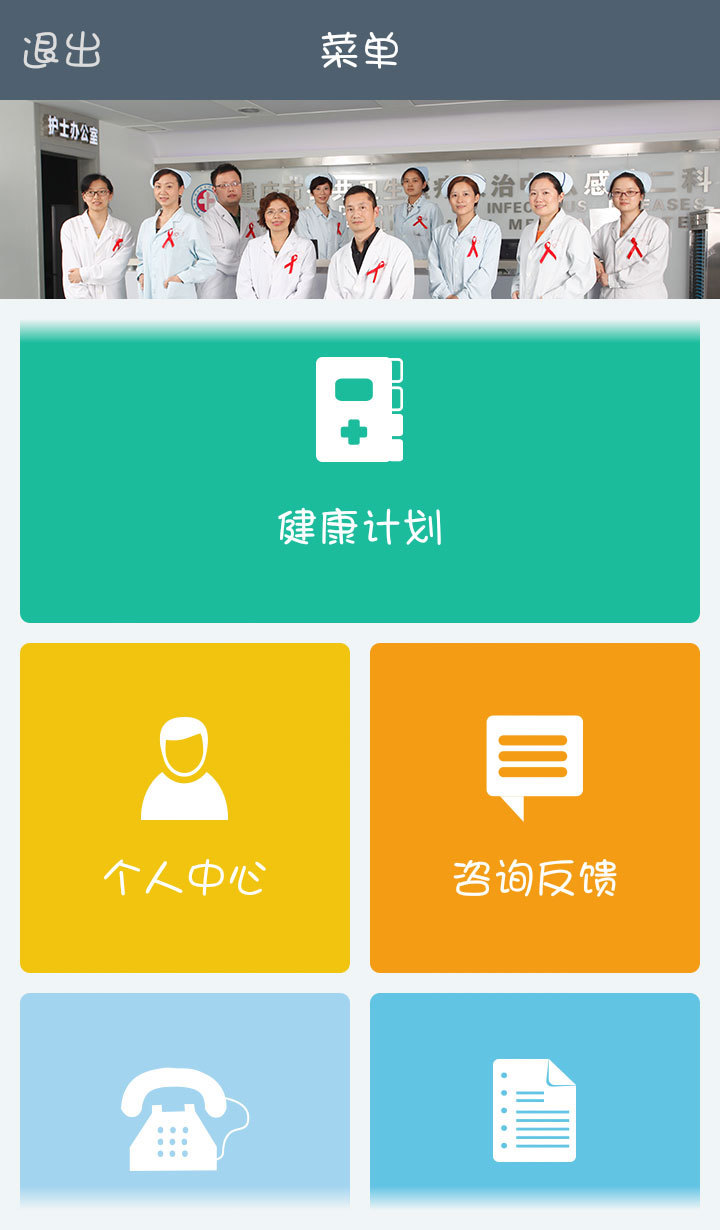Screen dimensions: 720x1230
Task: Tap 退出 to log out
Action: (62, 50)
